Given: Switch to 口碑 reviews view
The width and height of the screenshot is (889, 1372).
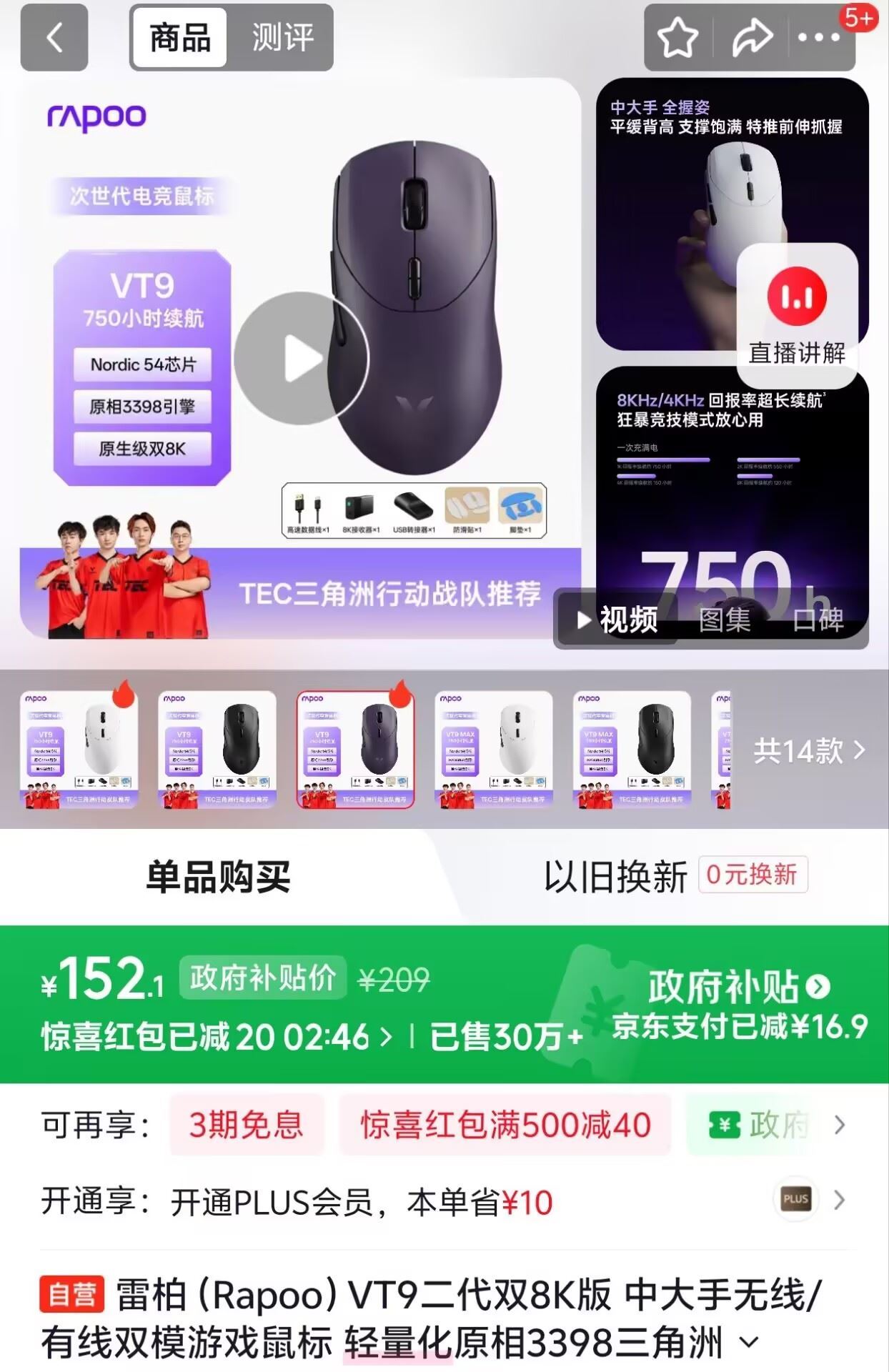Looking at the screenshot, I should [x=818, y=619].
